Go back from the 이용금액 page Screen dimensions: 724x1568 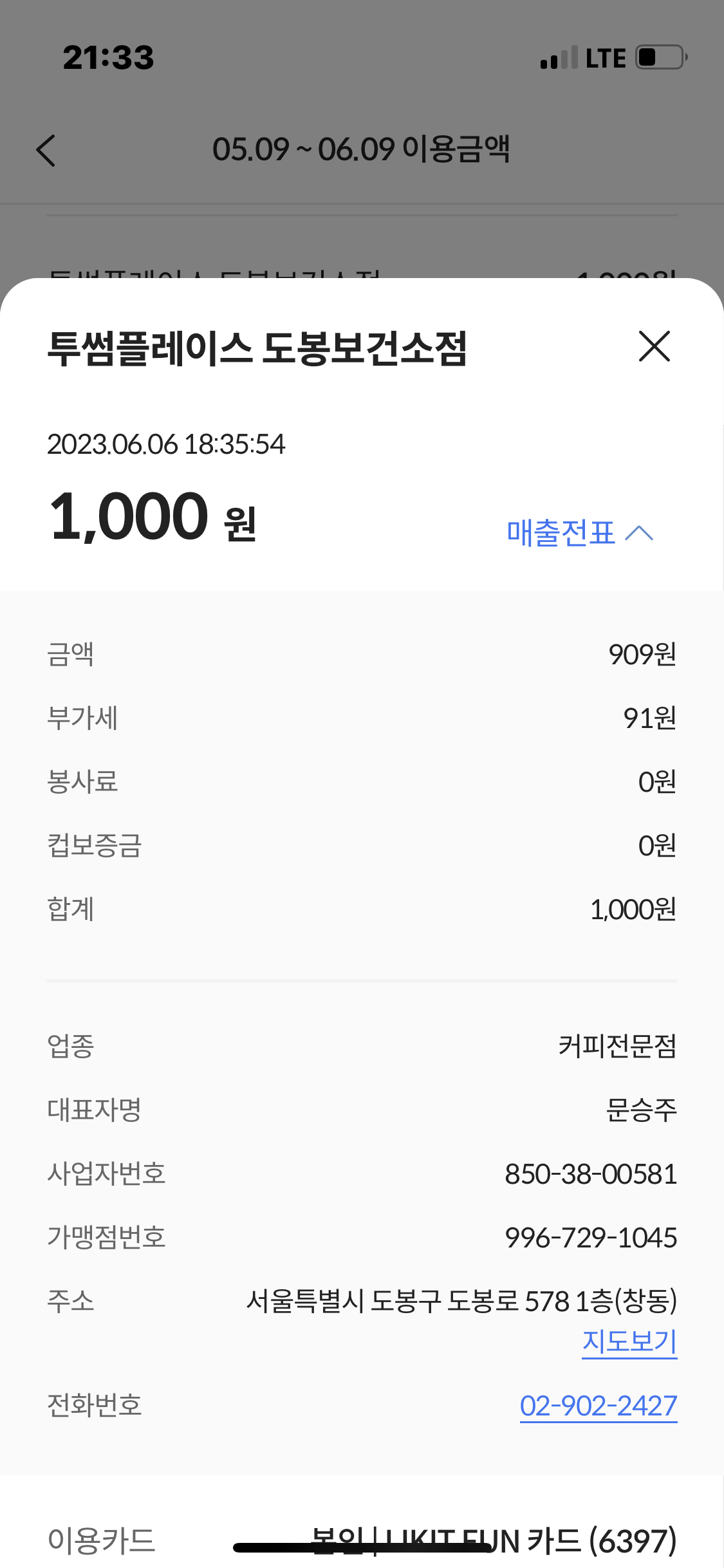coord(46,151)
